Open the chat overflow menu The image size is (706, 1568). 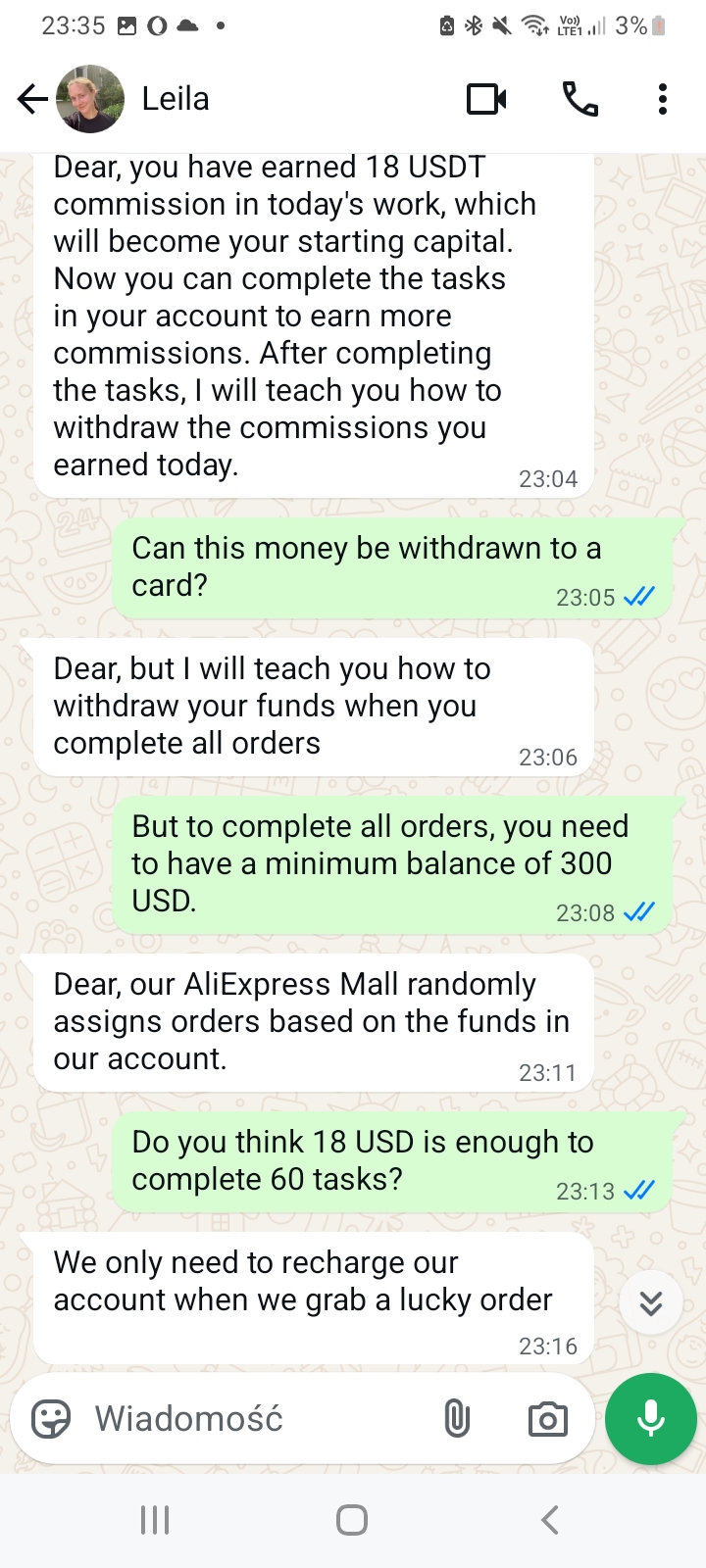pyautogui.click(x=663, y=99)
